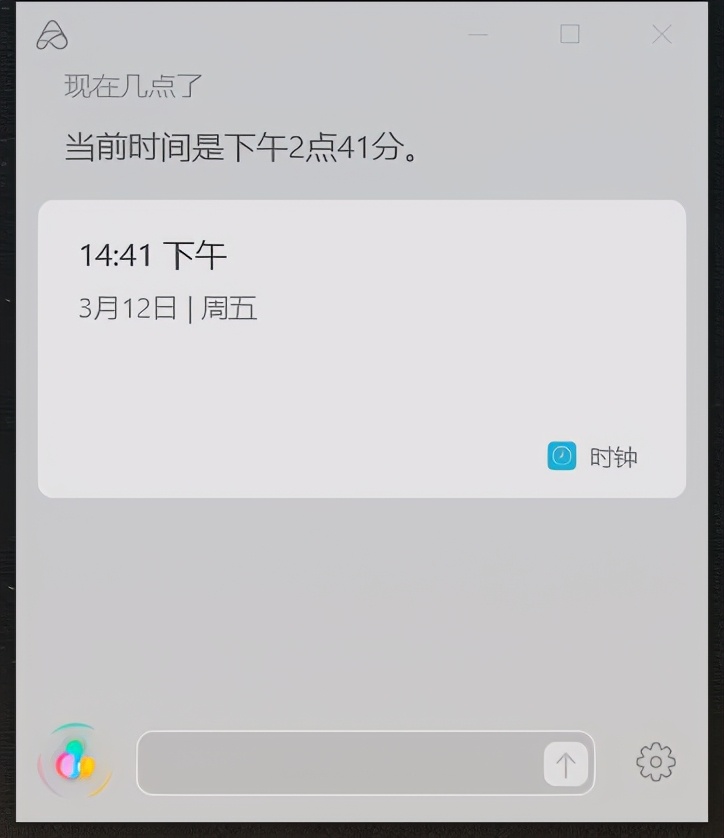Viewport: 724px width, 838px height.
Task: Open the assistant settings gear
Action: (656, 762)
